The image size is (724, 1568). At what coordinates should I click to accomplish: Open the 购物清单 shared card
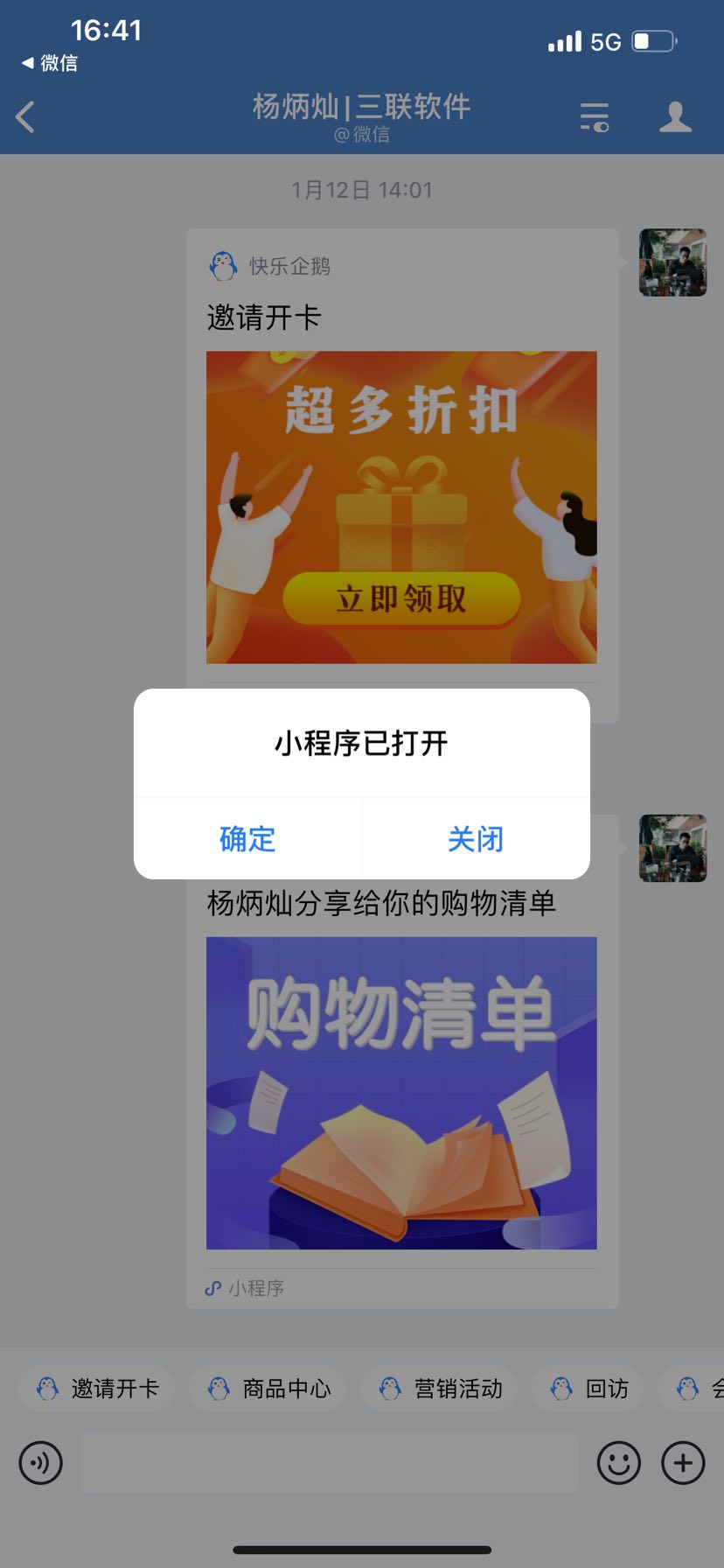401,1092
